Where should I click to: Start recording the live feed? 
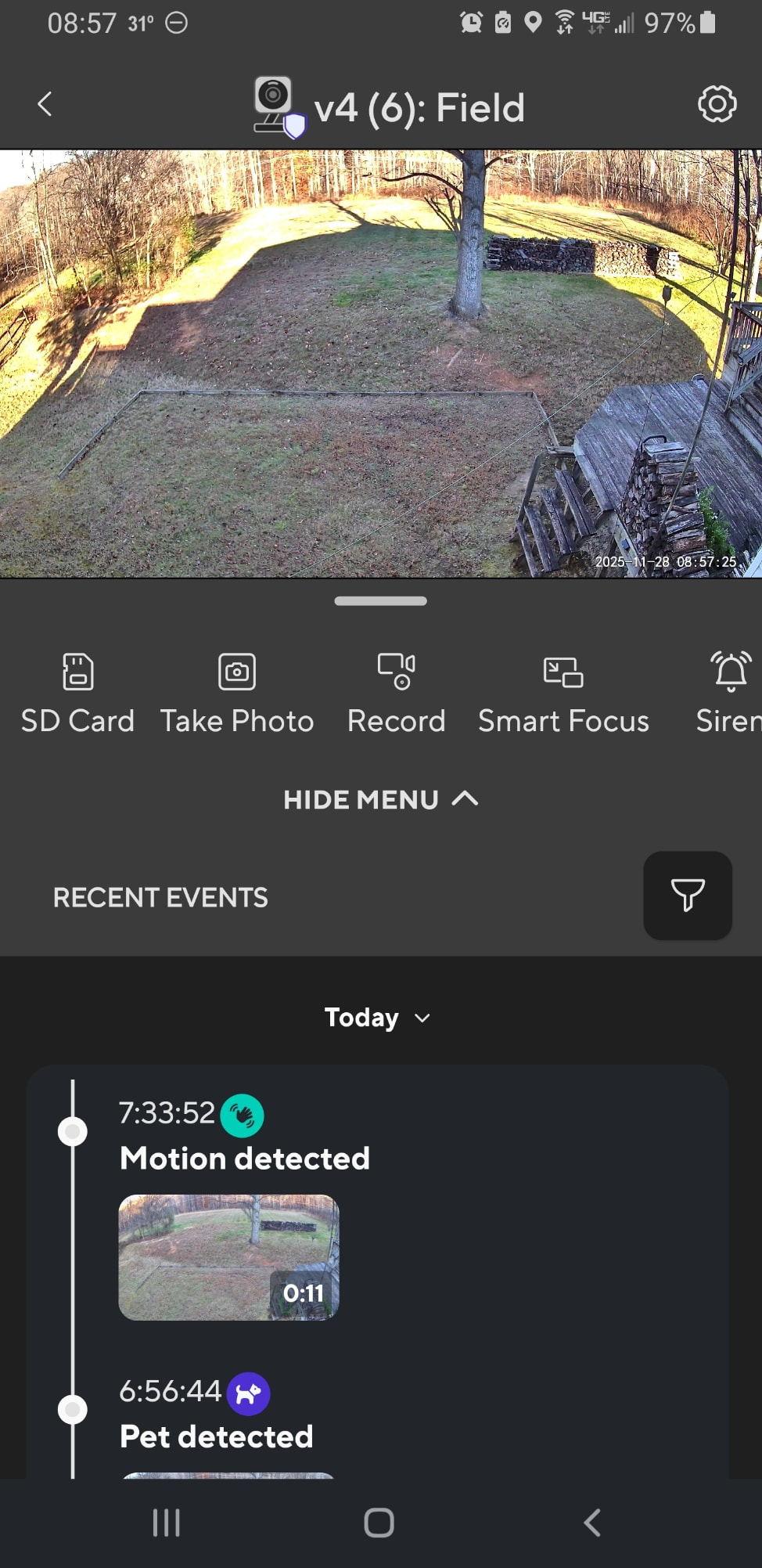click(396, 693)
